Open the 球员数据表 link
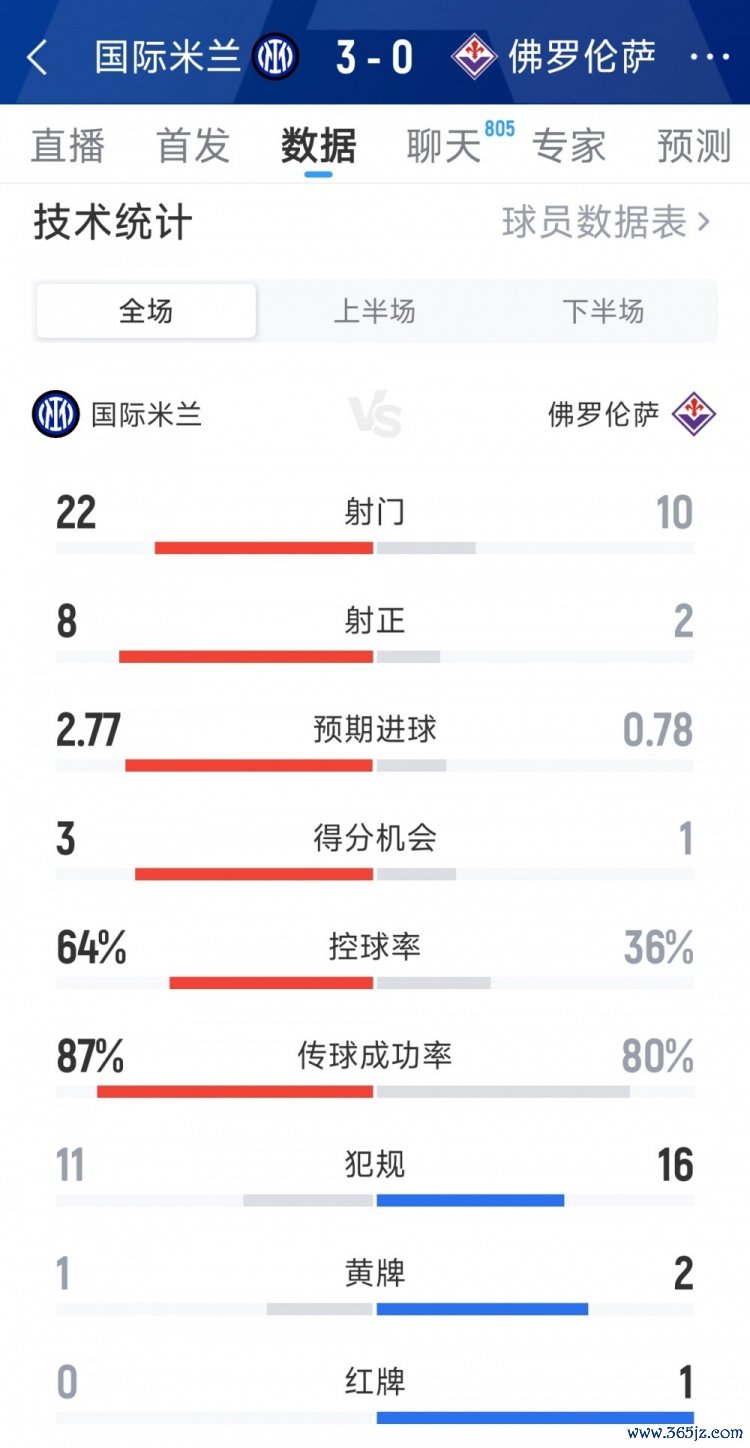The height and width of the screenshot is (1448, 750). (606, 222)
